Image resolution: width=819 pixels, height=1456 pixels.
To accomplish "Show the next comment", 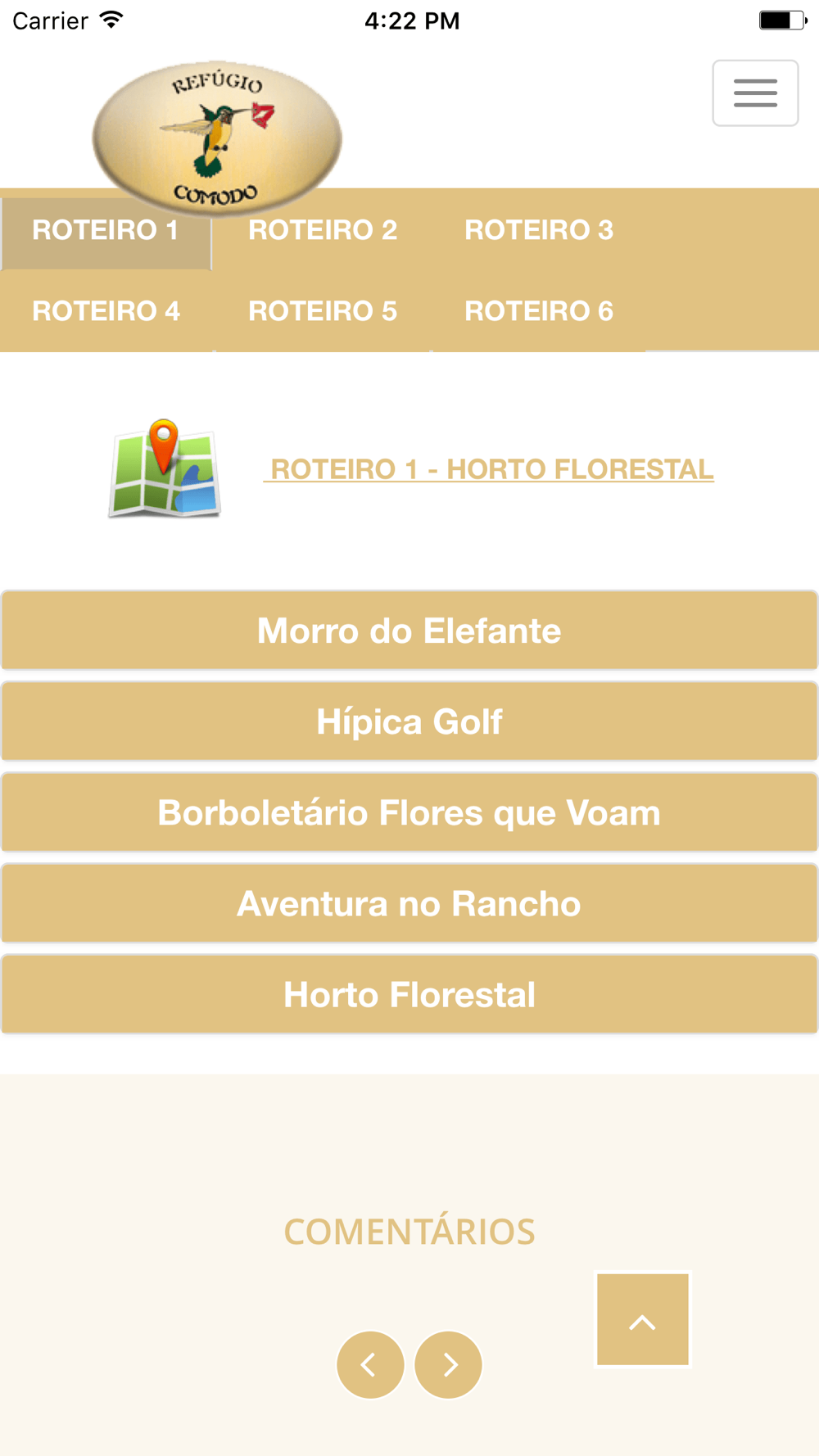I will [448, 1364].
